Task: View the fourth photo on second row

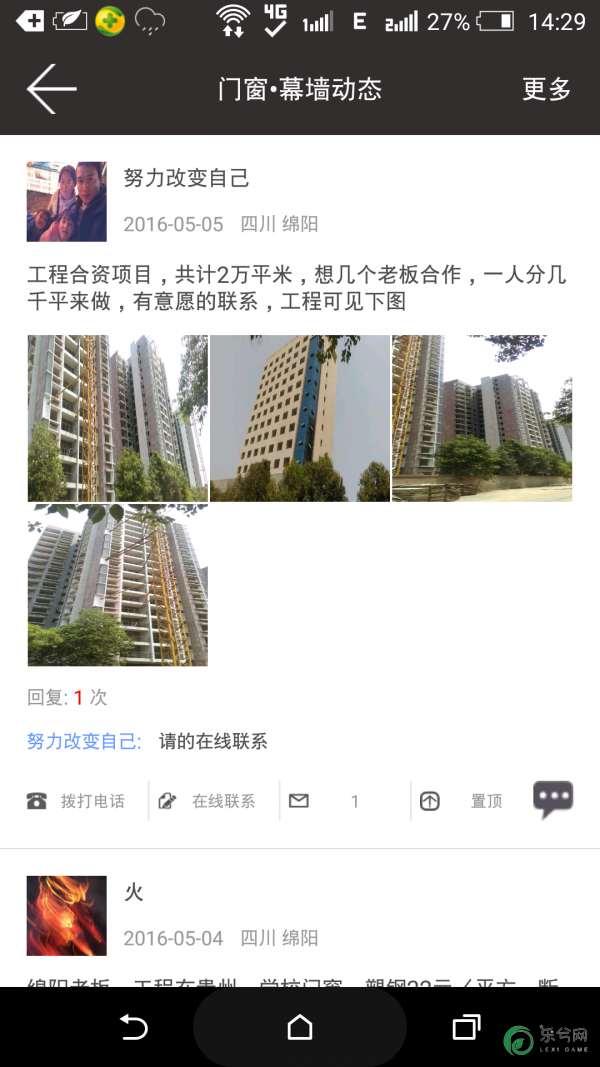Action: [x=117, y=585]
